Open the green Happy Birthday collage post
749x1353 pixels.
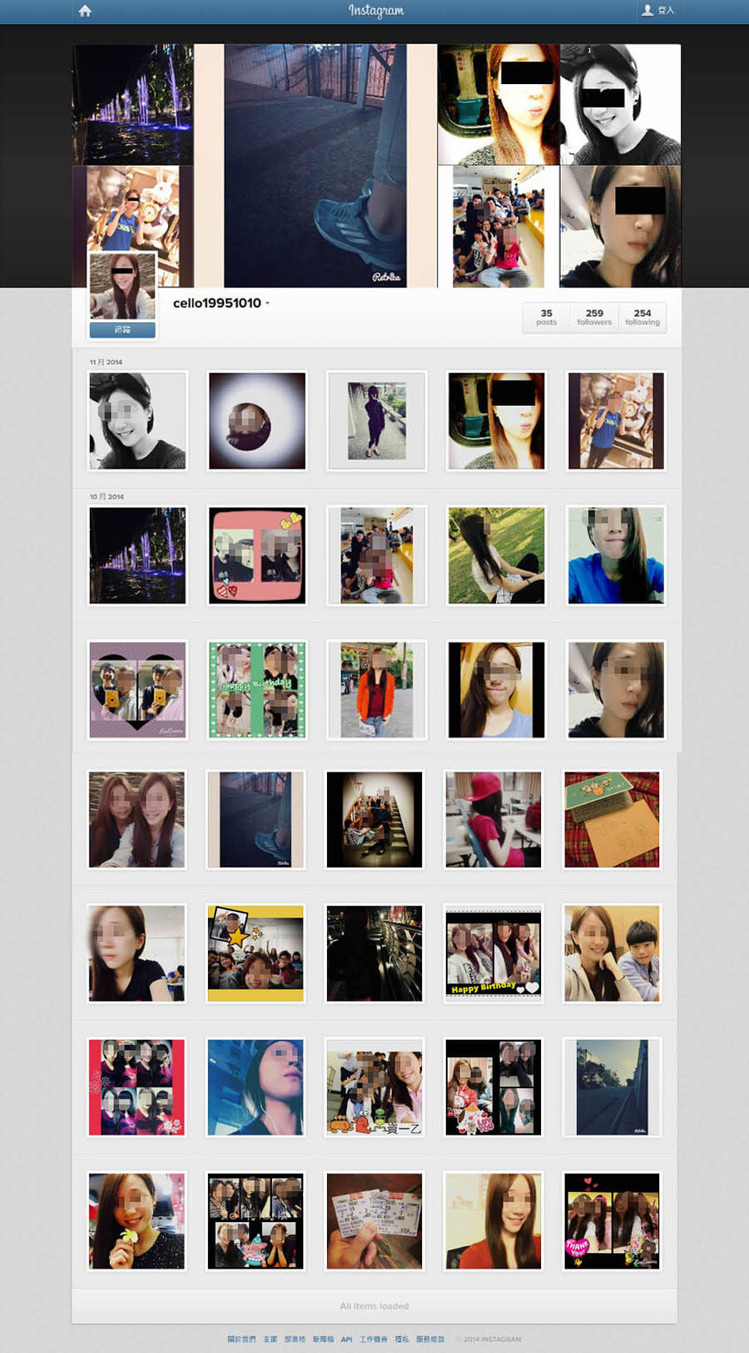pos(257,690)
